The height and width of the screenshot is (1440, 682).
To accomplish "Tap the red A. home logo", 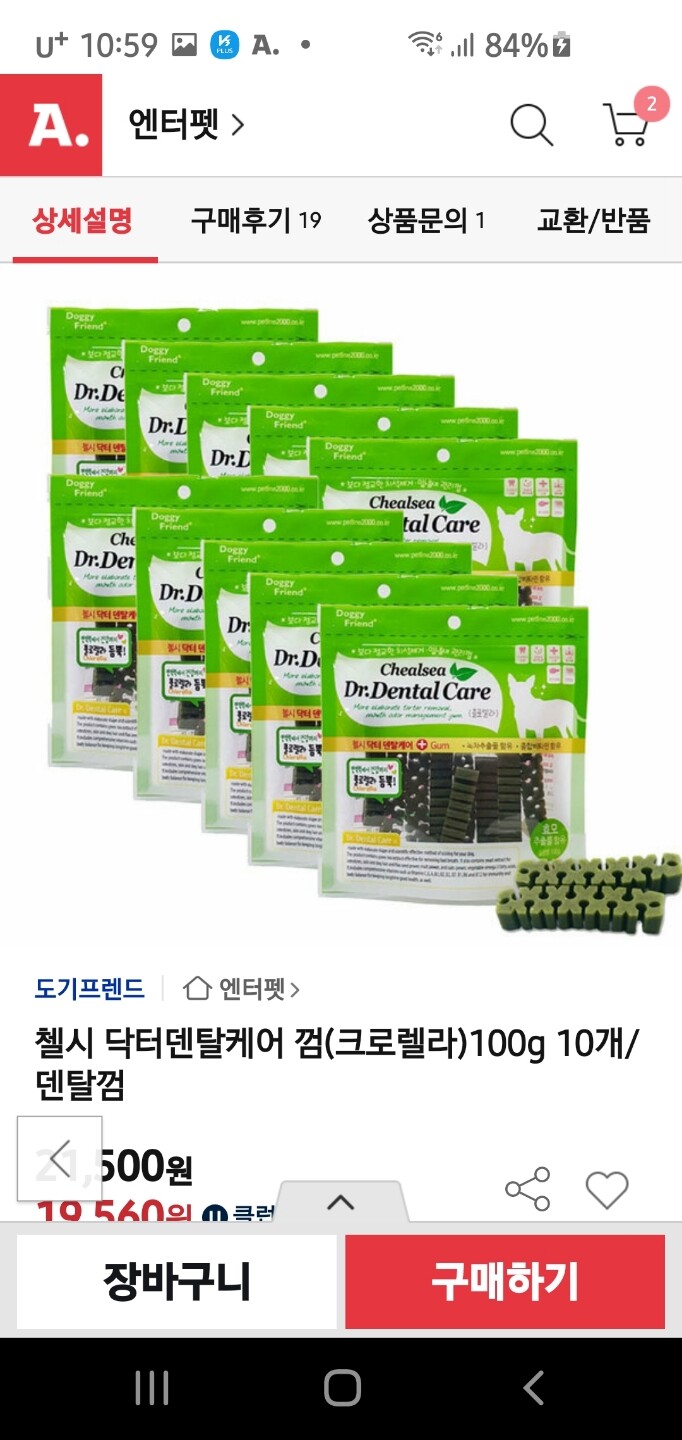I will pyautogui.click(x=51, y=125).
